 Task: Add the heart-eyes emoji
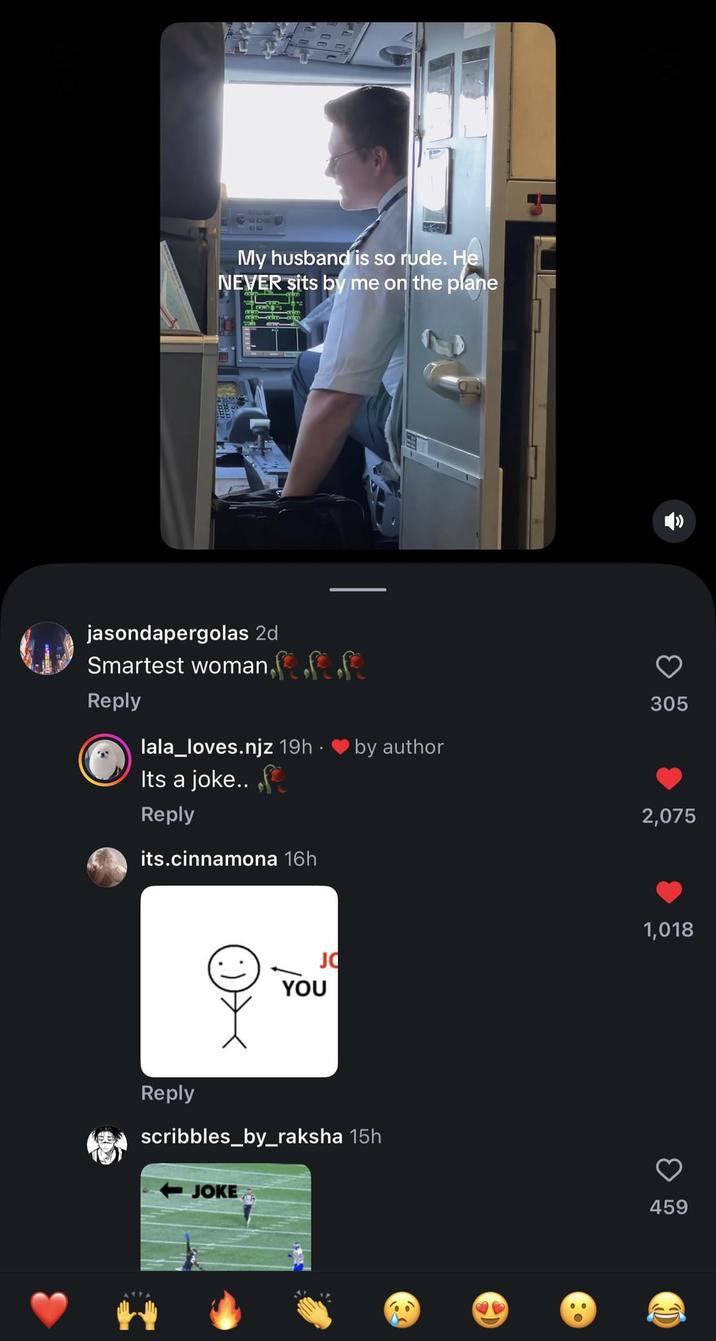[490, 1309]
